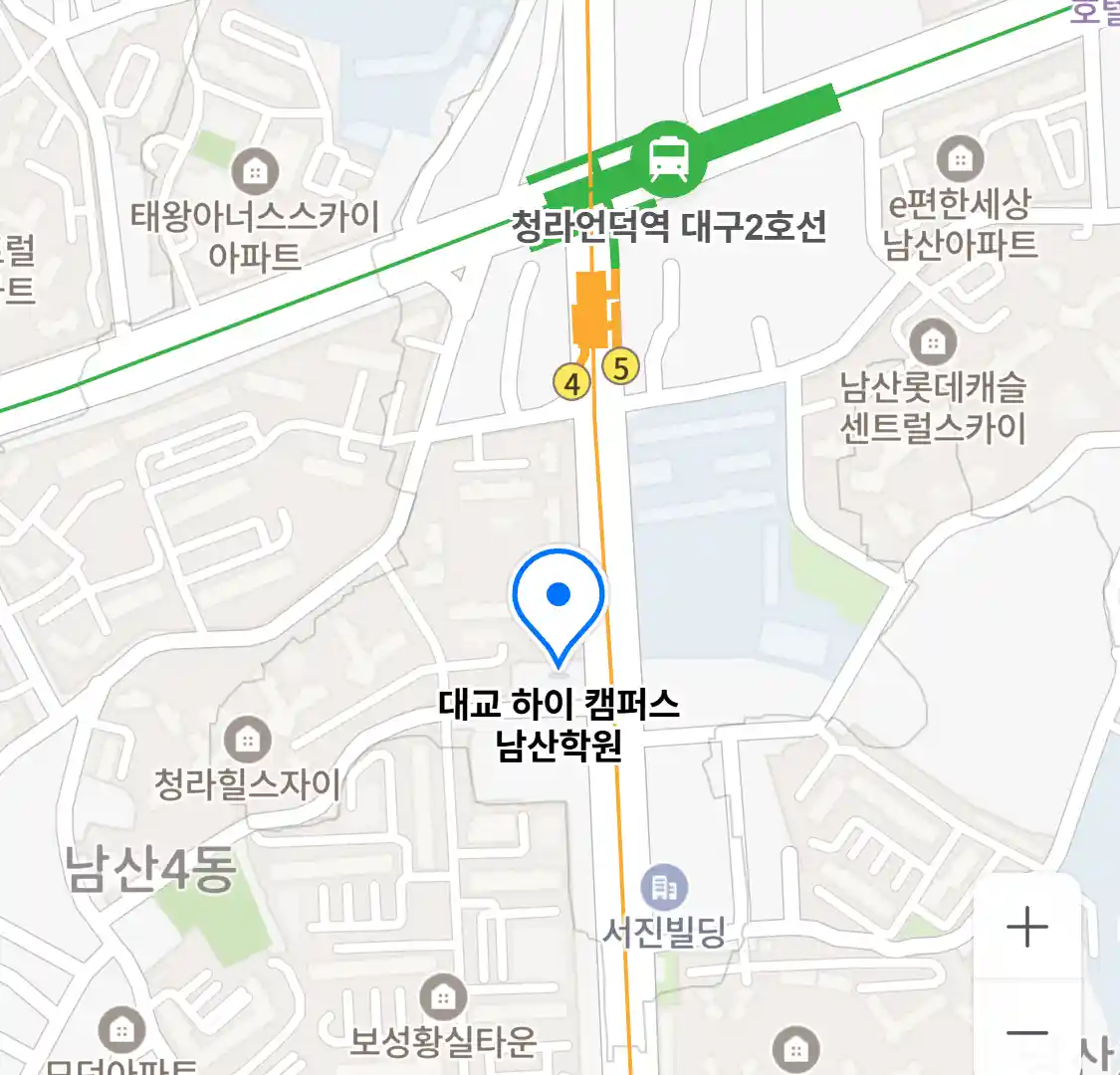Image resolution: width=1120 pixels, height=1075 pixels.
Task: Select the 청라언덕역 대구2호선 station icon
Action: [x=669, y=158]
